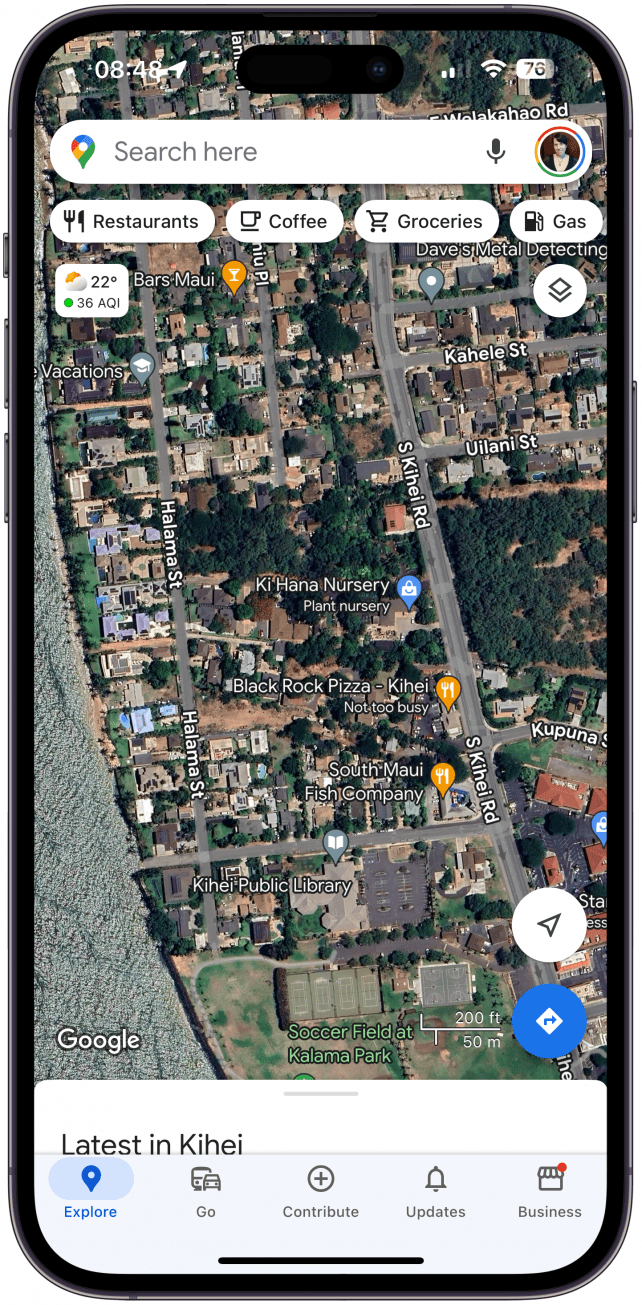The image size is (642, 1305).
Task: Open the account profile picture
Action: pos(559,152)
